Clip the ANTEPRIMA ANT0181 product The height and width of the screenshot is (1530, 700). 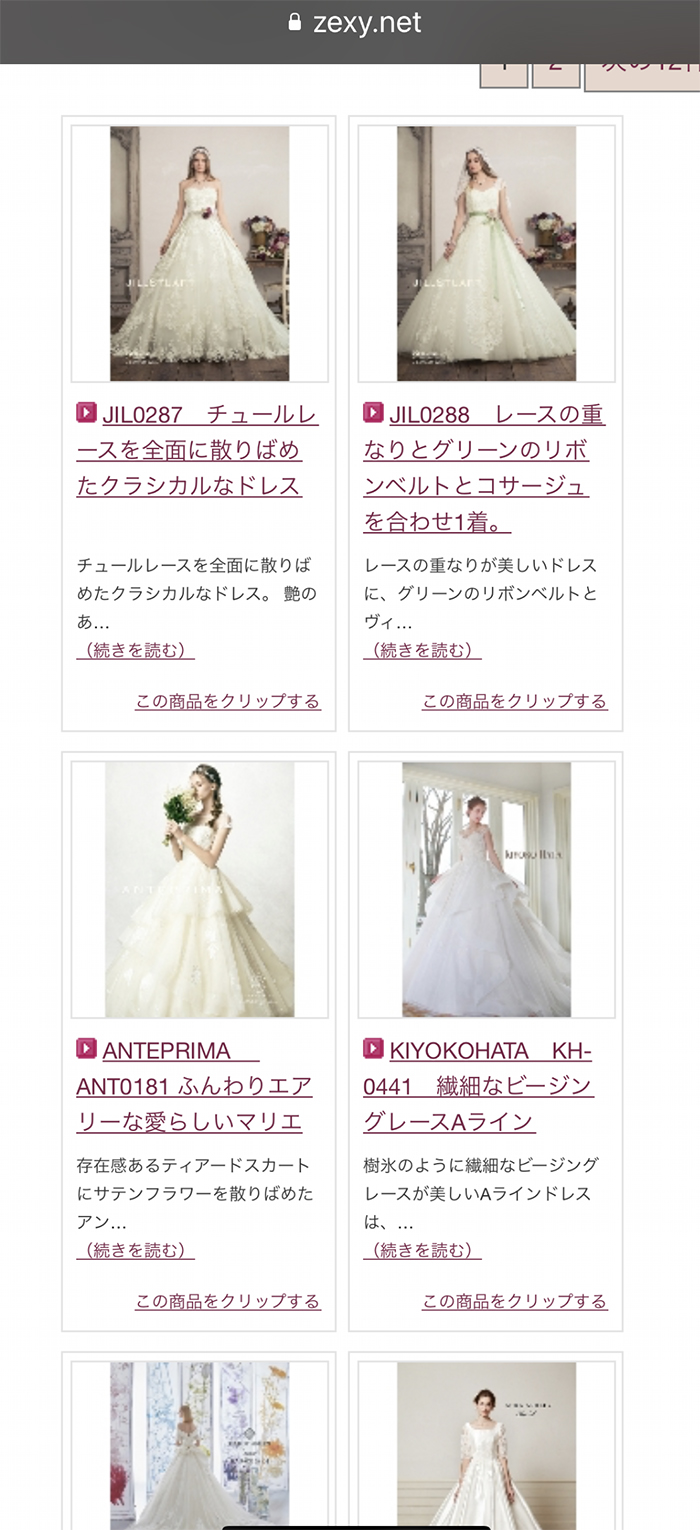coord(228,1301)
